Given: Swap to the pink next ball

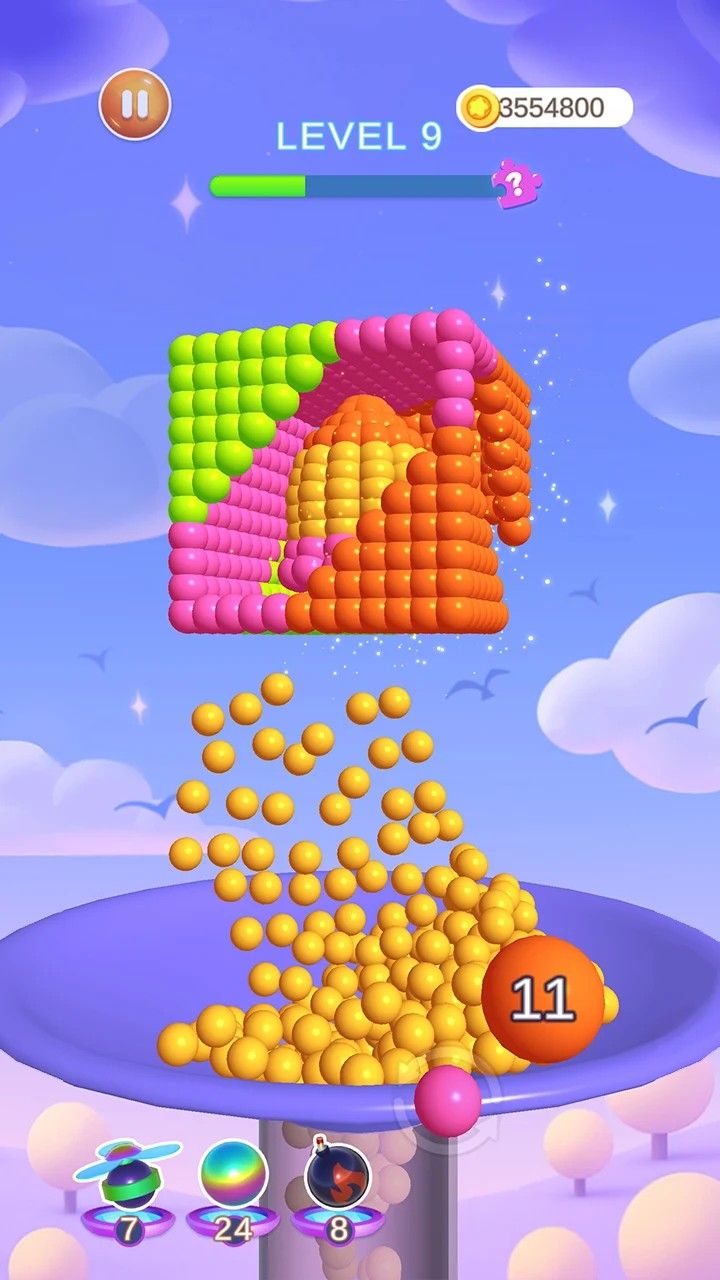Looking at the screenshot, I should click(448, 1100).
